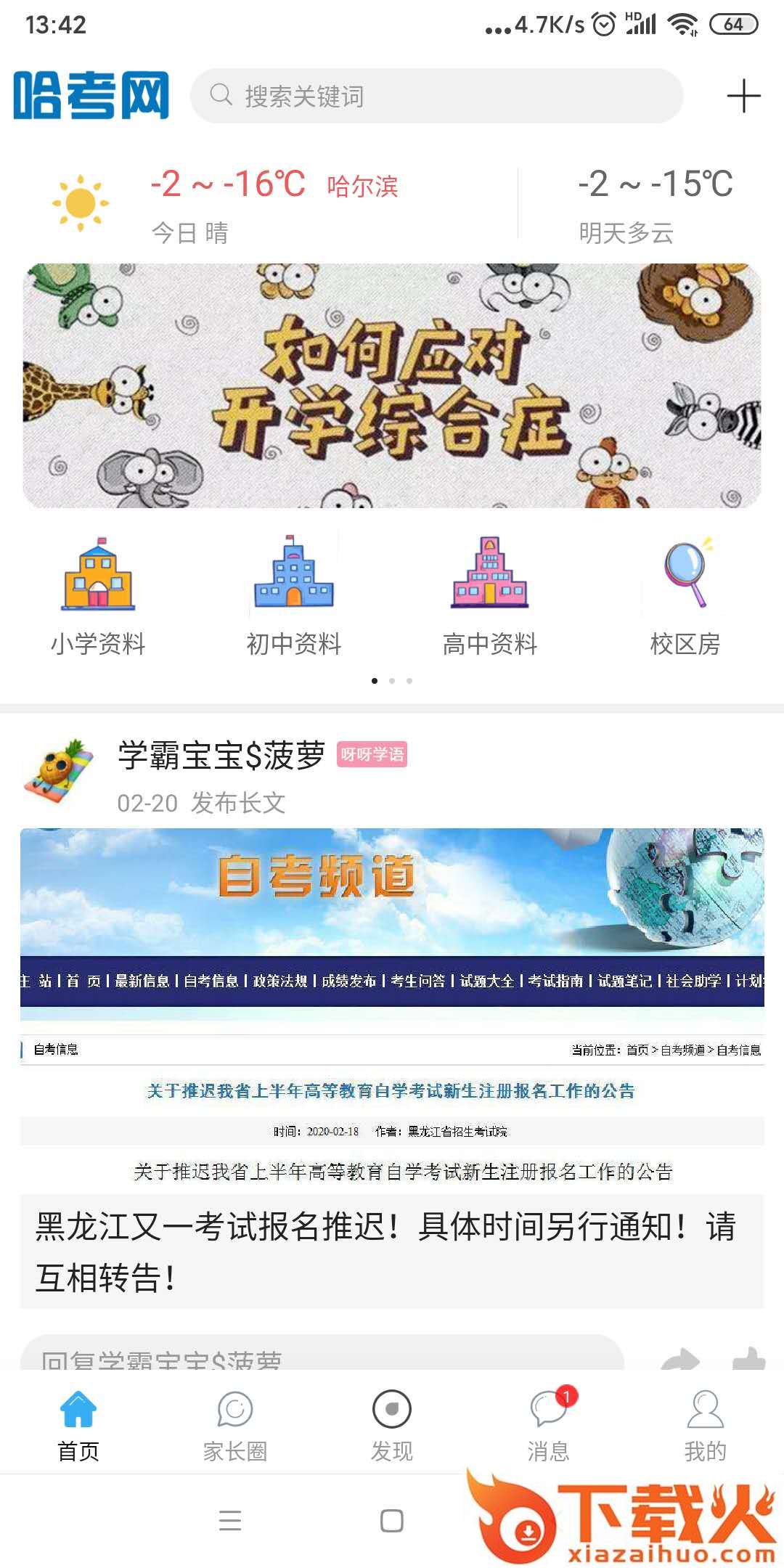Tap the system home button
The width and height of the screenshot is (784, 1568).
392,1520
